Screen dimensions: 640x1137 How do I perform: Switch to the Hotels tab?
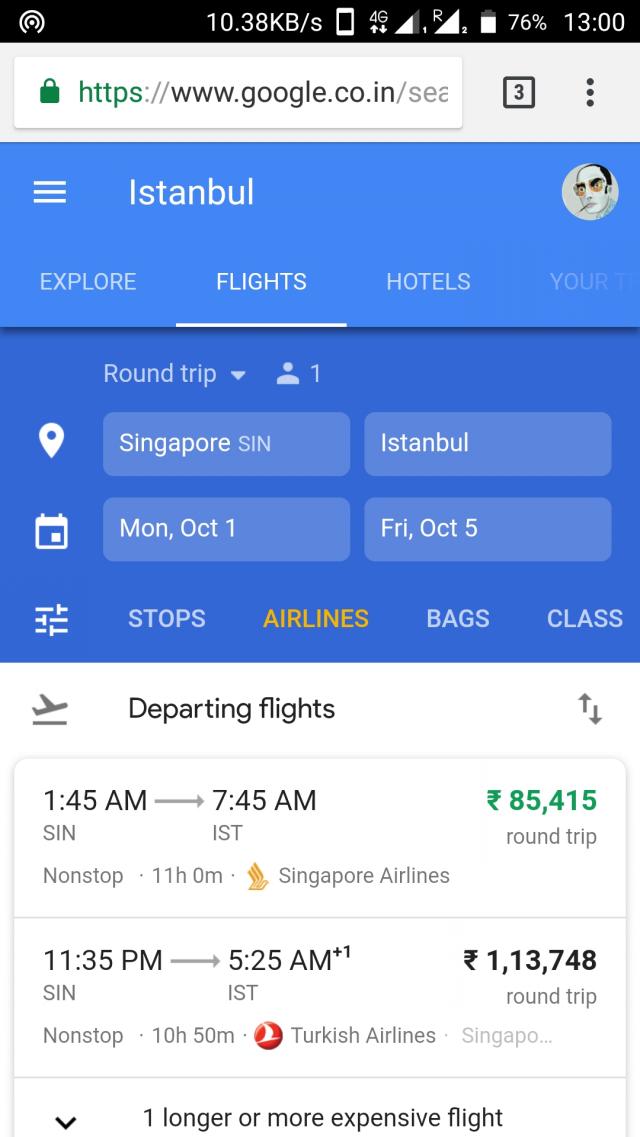(428, 282)
